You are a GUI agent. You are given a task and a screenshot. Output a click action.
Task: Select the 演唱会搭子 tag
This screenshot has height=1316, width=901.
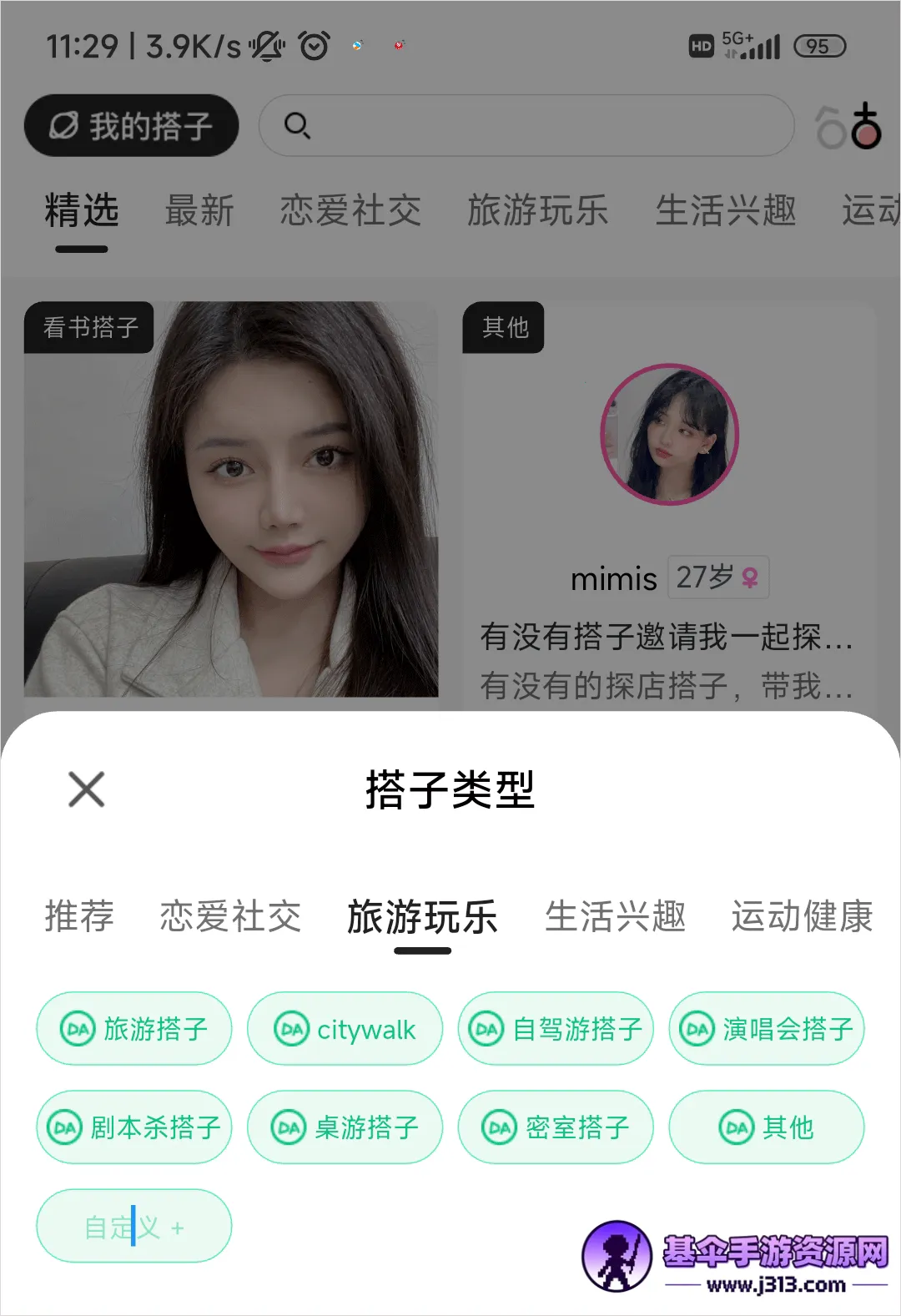coord(766,1029)
